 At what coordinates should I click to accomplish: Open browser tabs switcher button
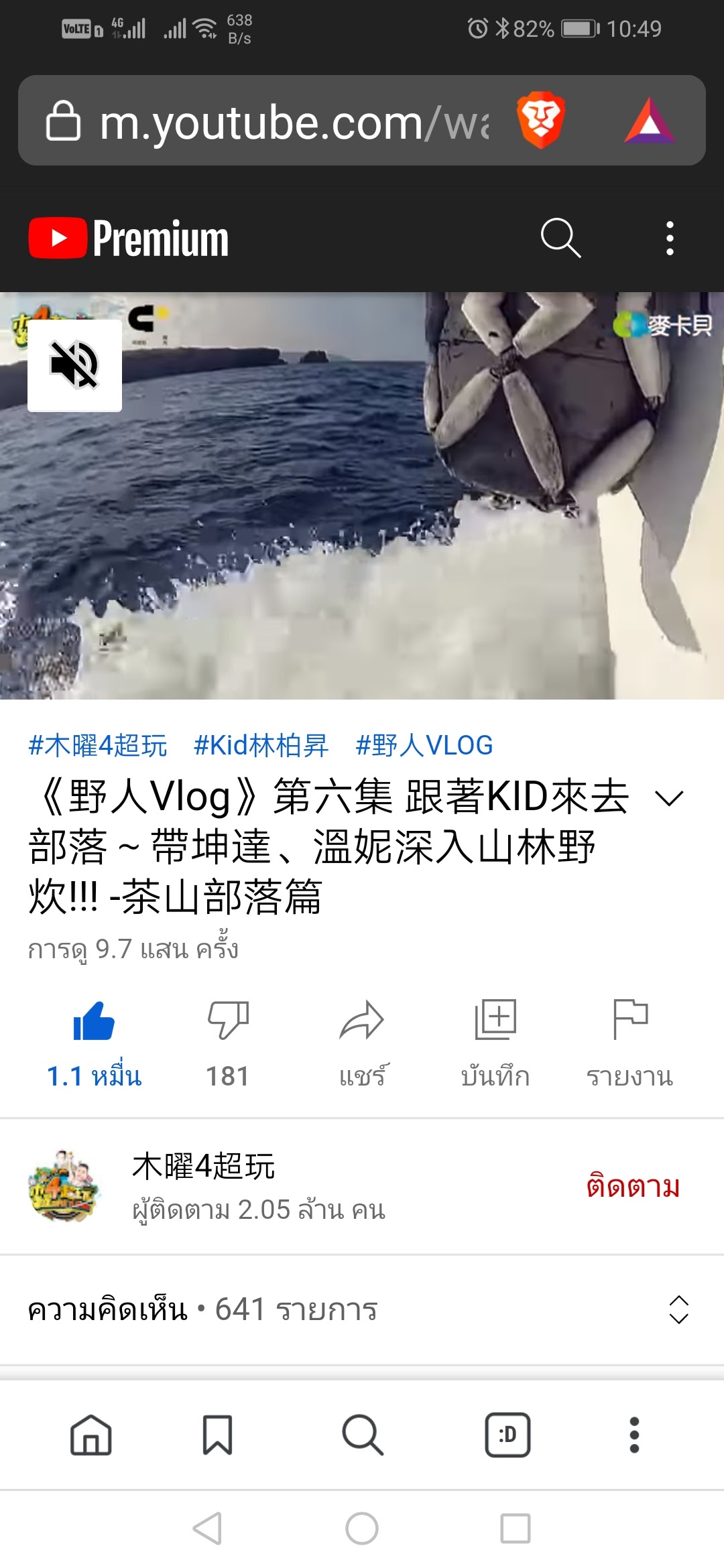coord(507,1435)
